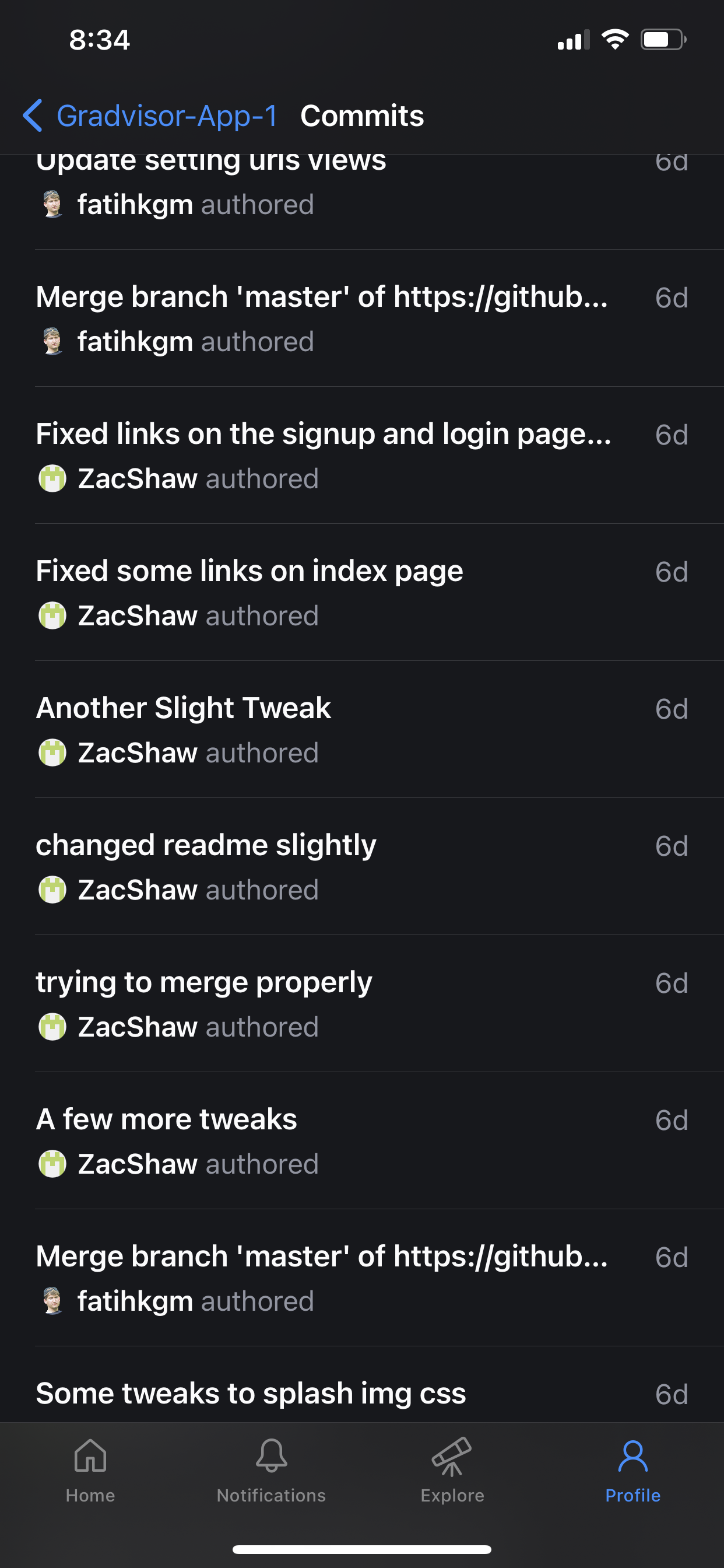
Task: View the 'Another Slight Tweak' commit
Action: tap(362, 729)
